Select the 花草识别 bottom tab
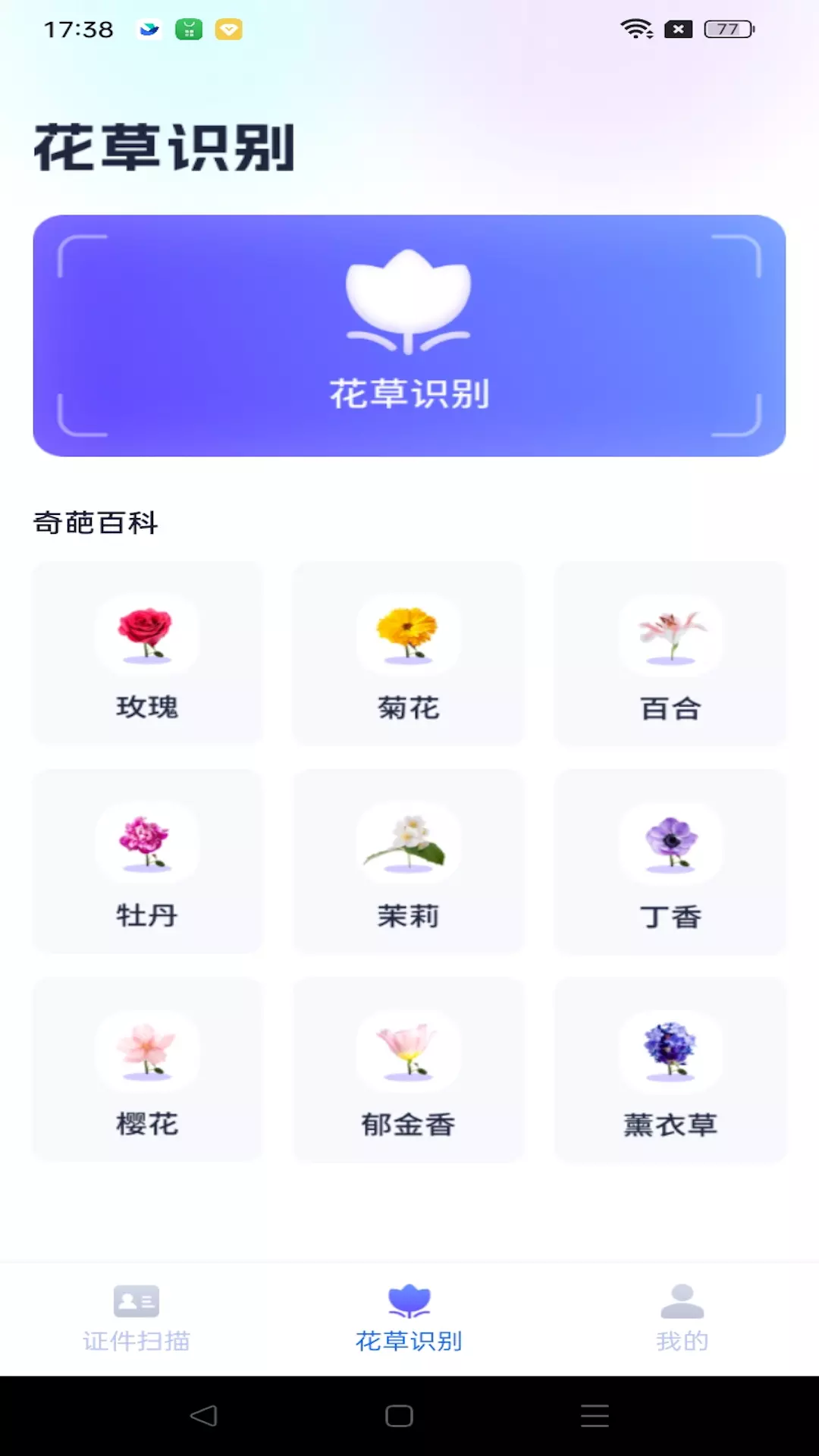The width and height of the screenshot is (819, 1456). 409,1319
